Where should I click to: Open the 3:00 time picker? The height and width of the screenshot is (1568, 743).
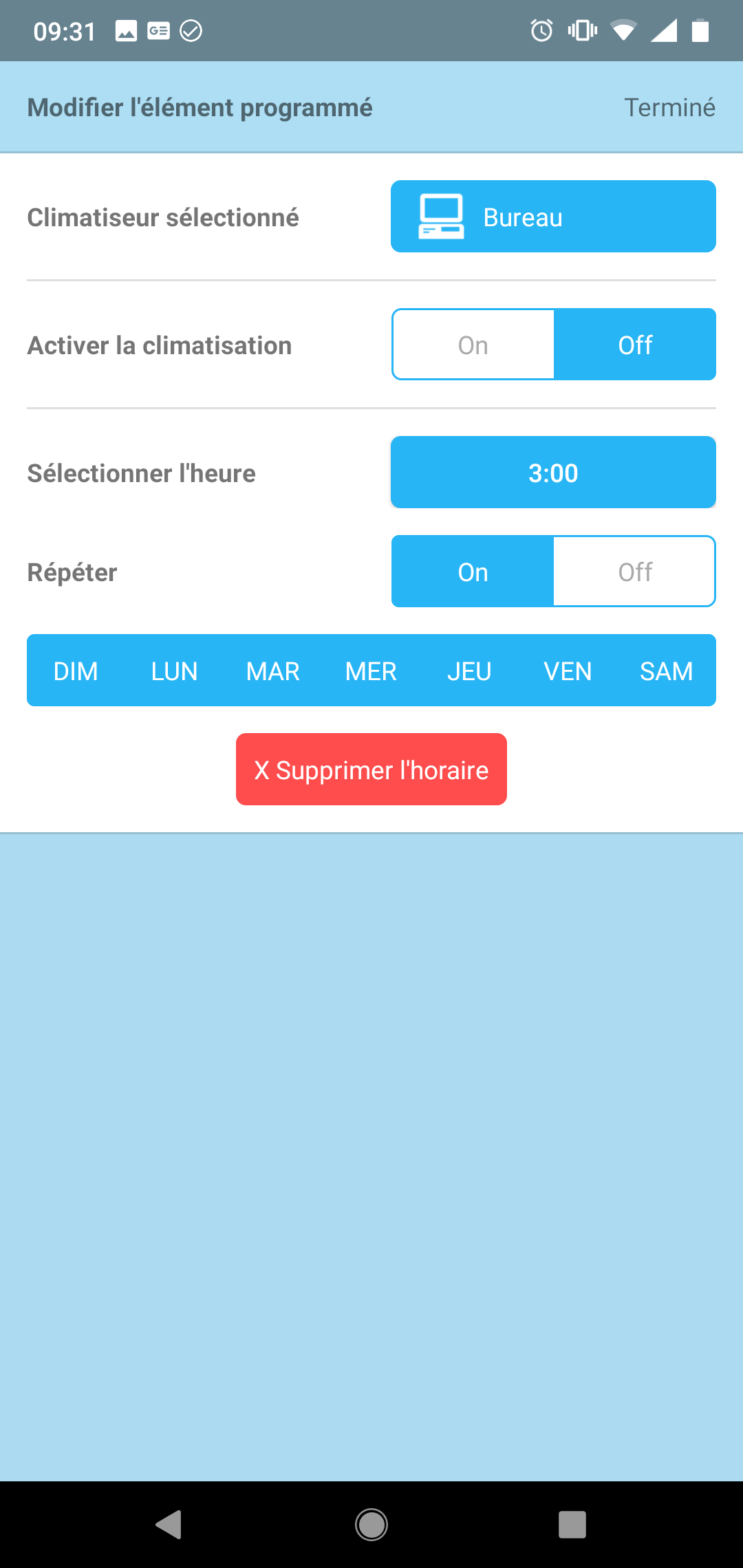553,472
